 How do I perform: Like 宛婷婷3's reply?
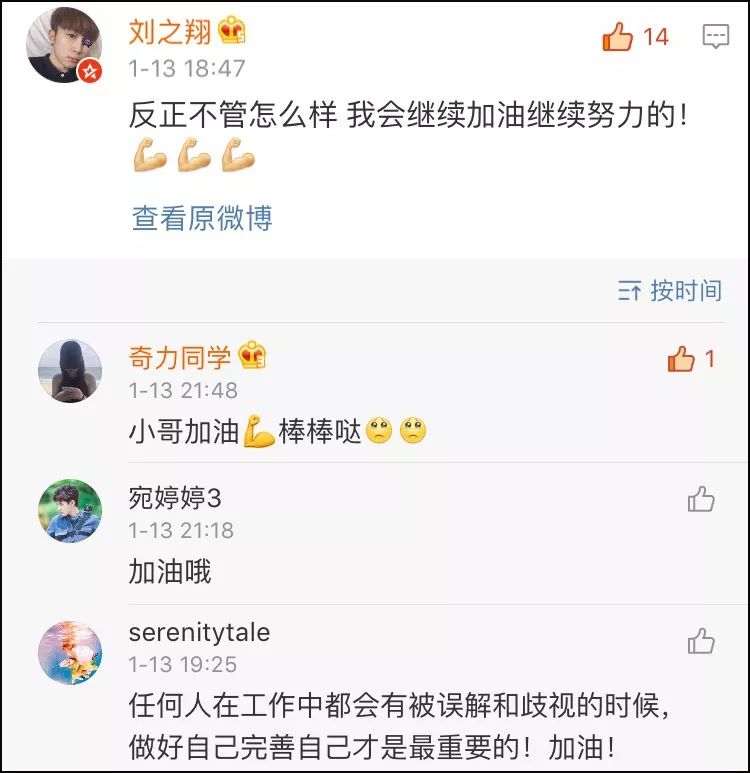701,499
